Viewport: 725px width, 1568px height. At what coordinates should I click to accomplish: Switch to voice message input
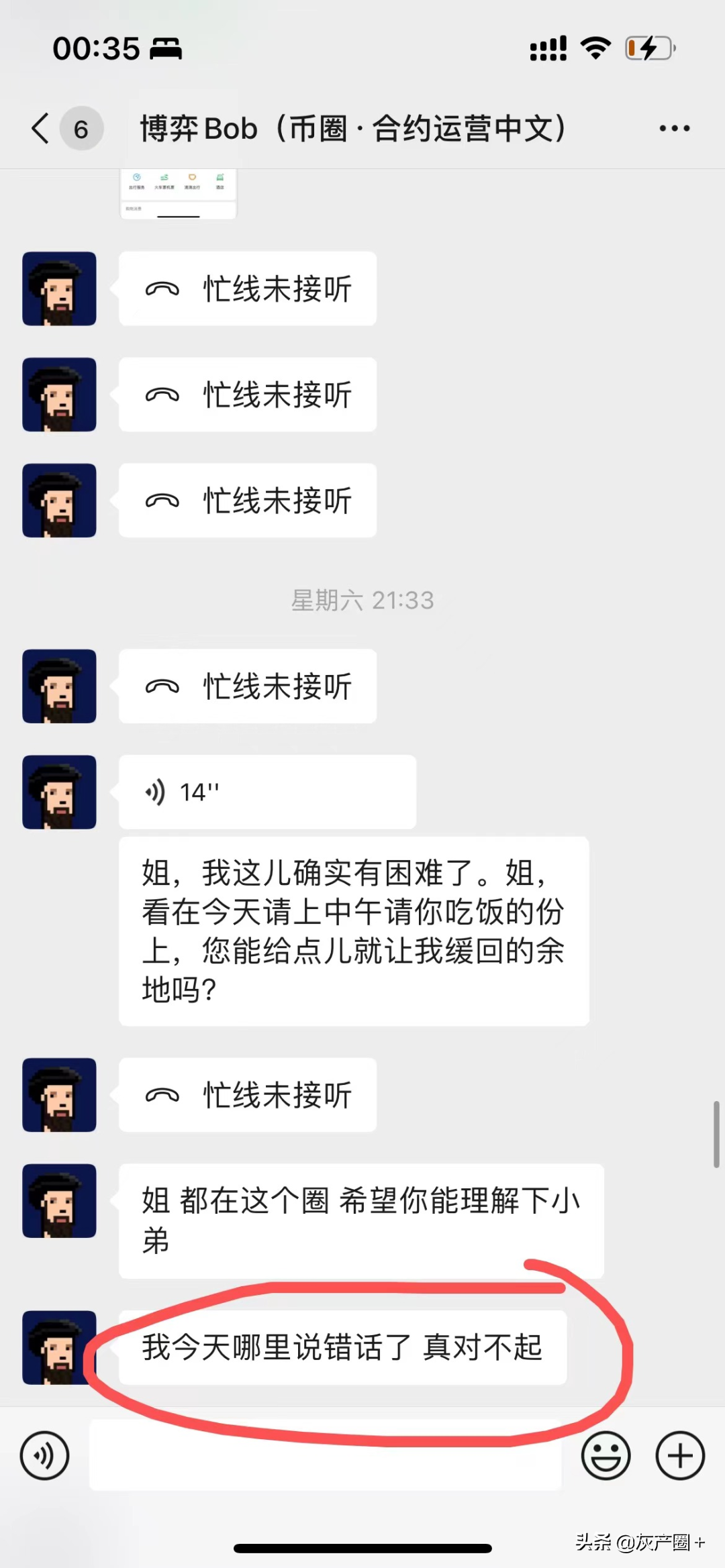[44, 1455]
